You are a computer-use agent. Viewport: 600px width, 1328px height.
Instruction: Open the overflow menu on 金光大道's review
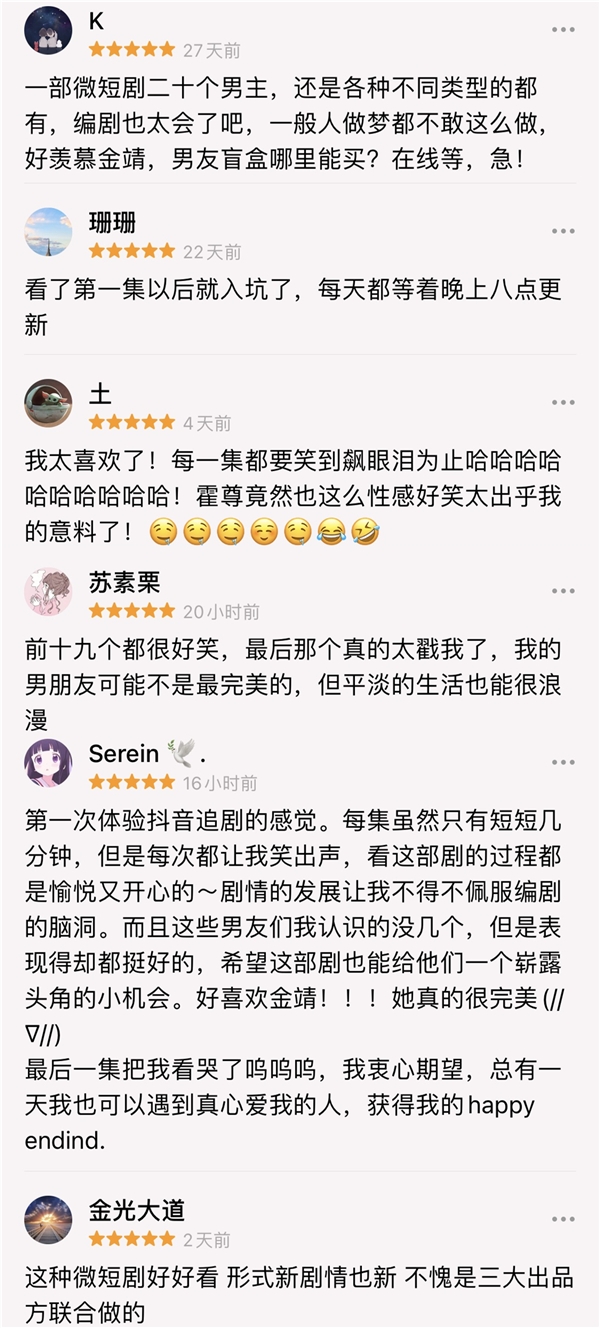coord(563,1218)
